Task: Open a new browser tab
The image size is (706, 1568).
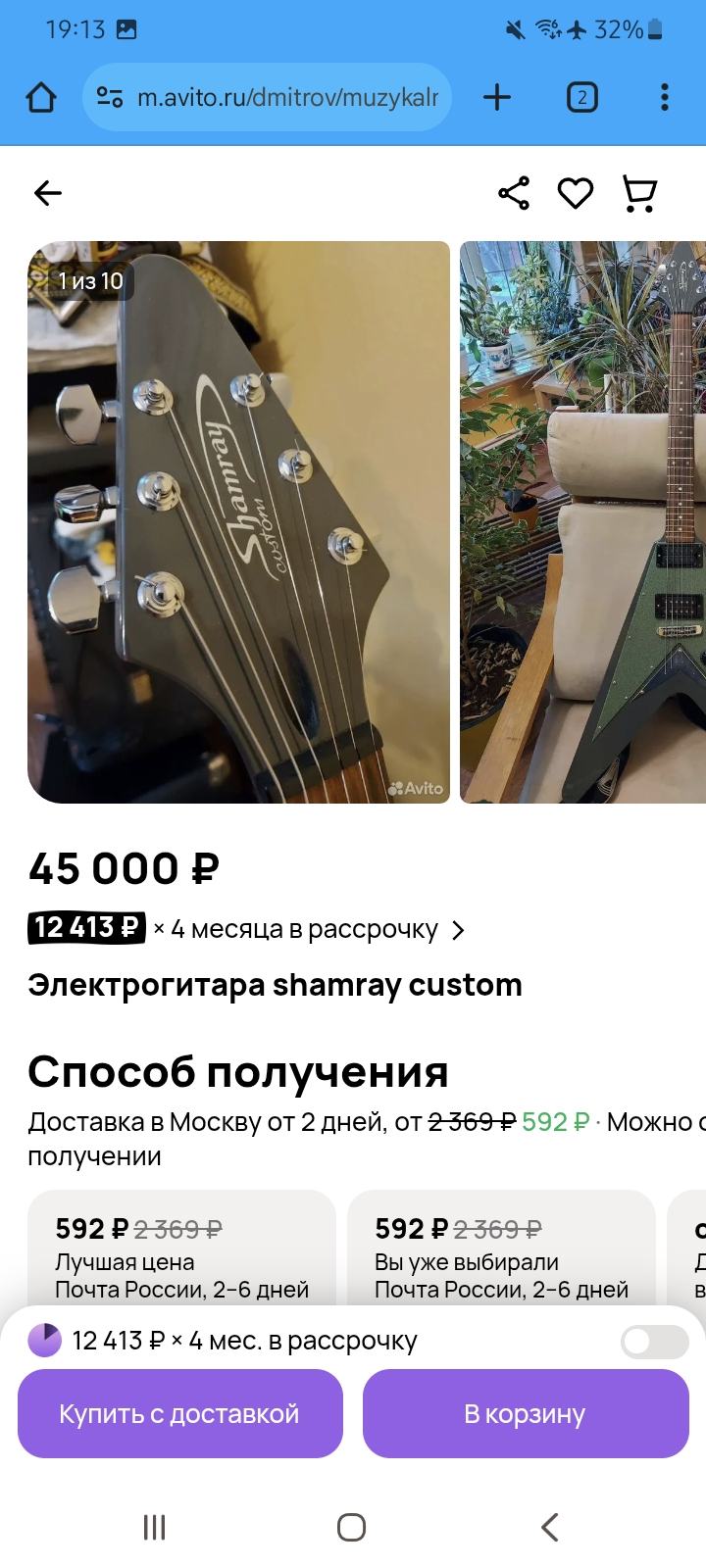Action: coord(497,97)
